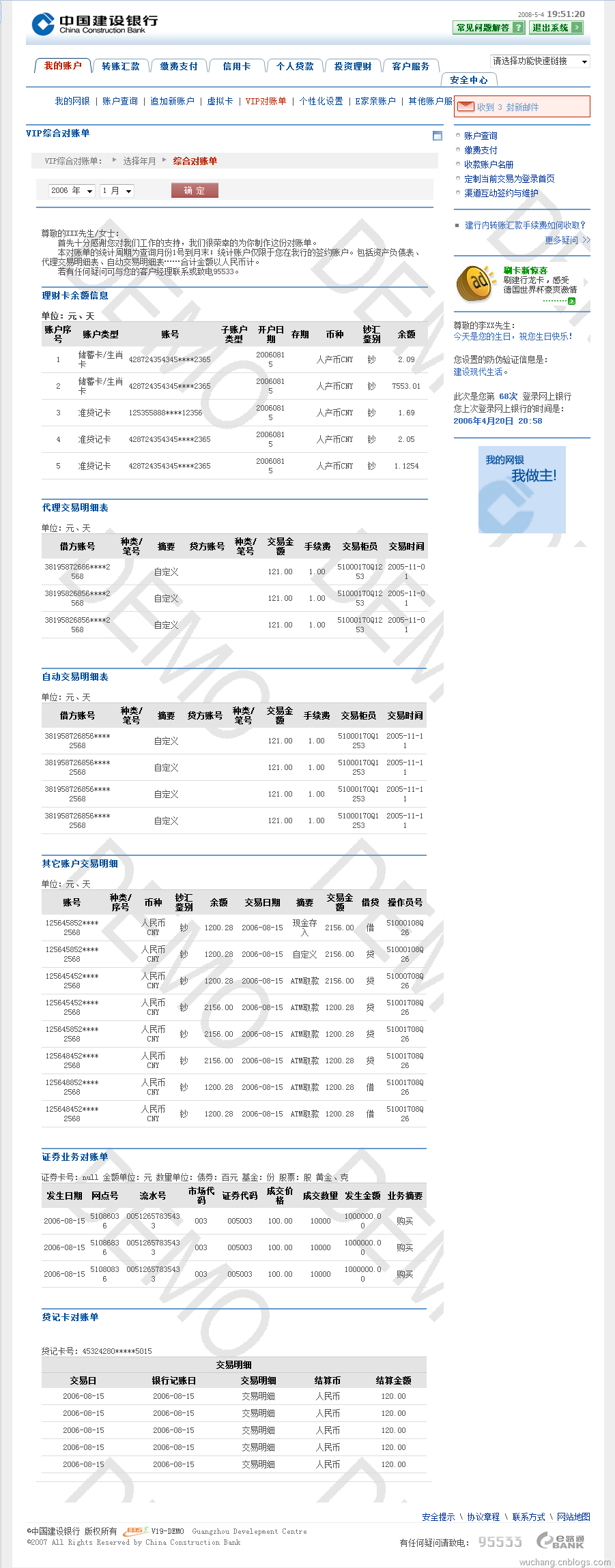Tap the 退出系统 button to log out
Image resolution: width=615 pixels, height=1568 pixels.
[557, 28]
